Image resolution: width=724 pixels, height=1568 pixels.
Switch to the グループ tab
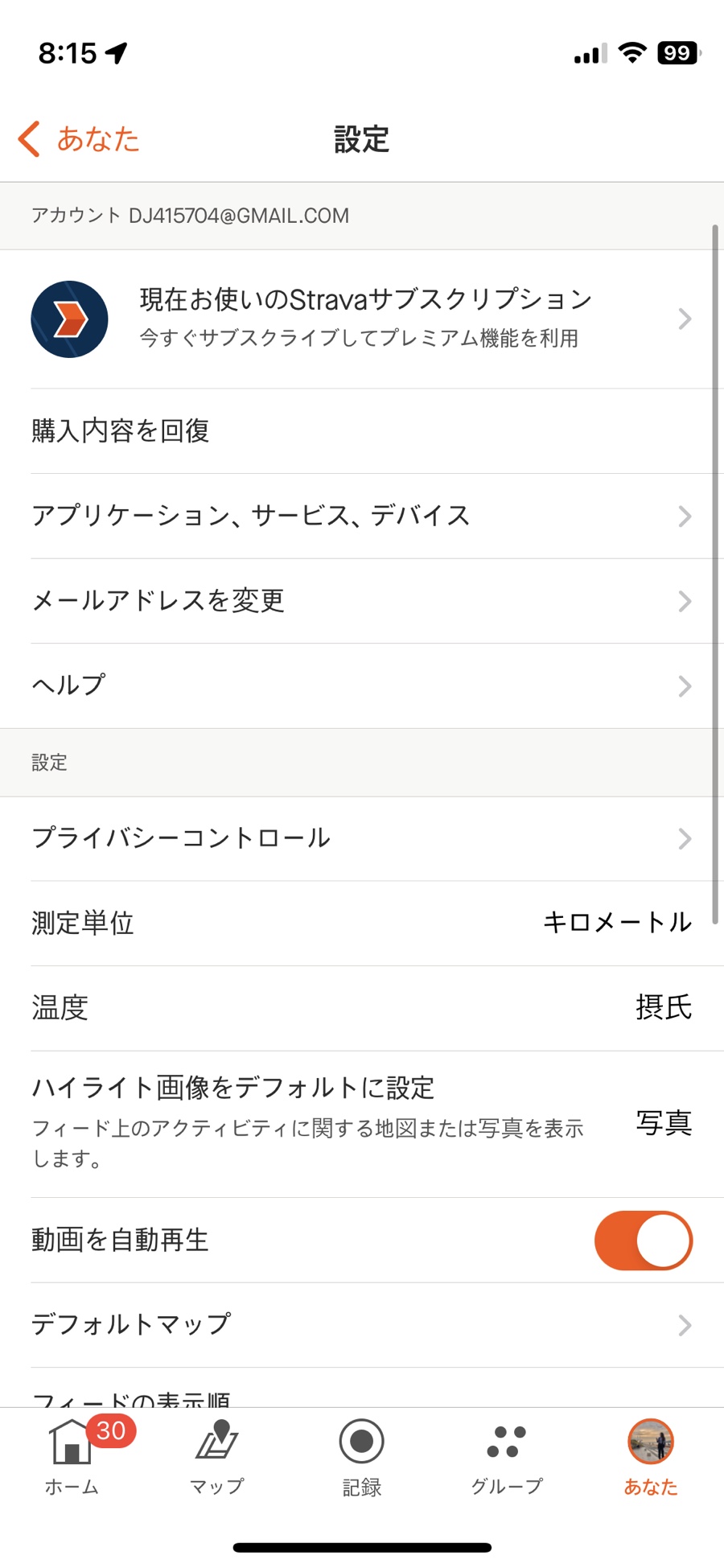pos(507,1456)
